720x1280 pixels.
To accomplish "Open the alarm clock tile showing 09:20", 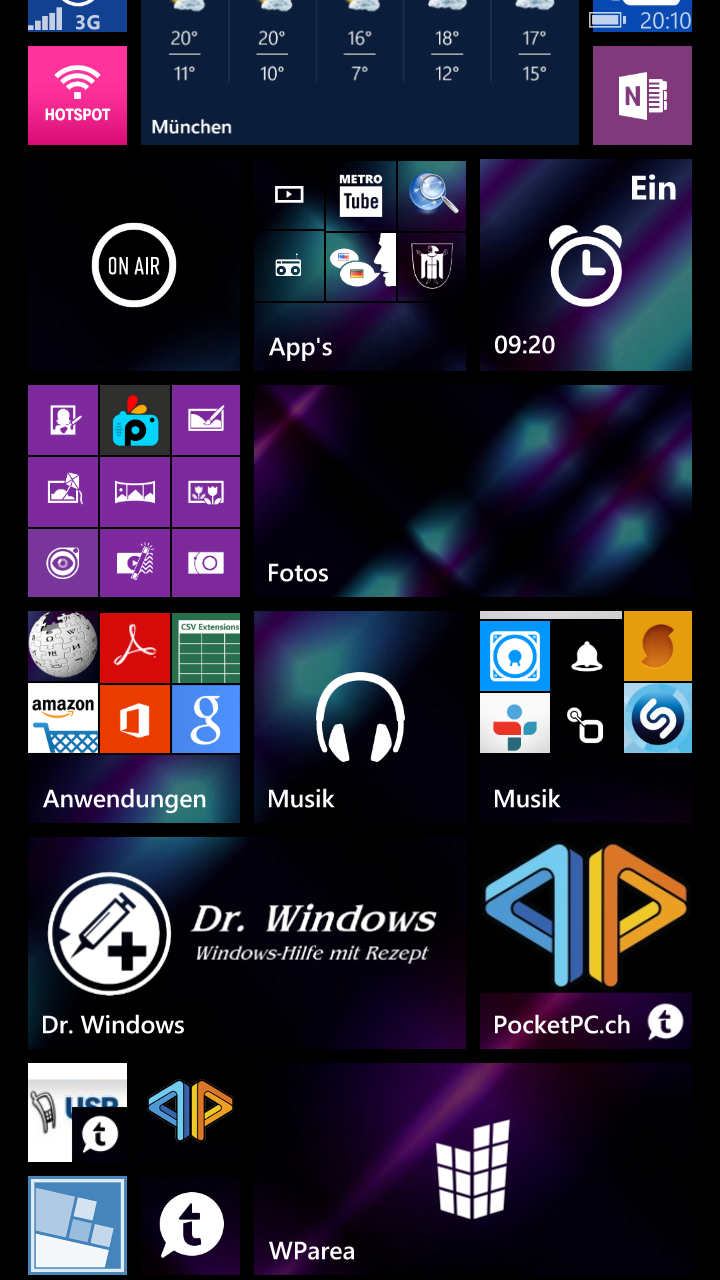I will 586,265.
